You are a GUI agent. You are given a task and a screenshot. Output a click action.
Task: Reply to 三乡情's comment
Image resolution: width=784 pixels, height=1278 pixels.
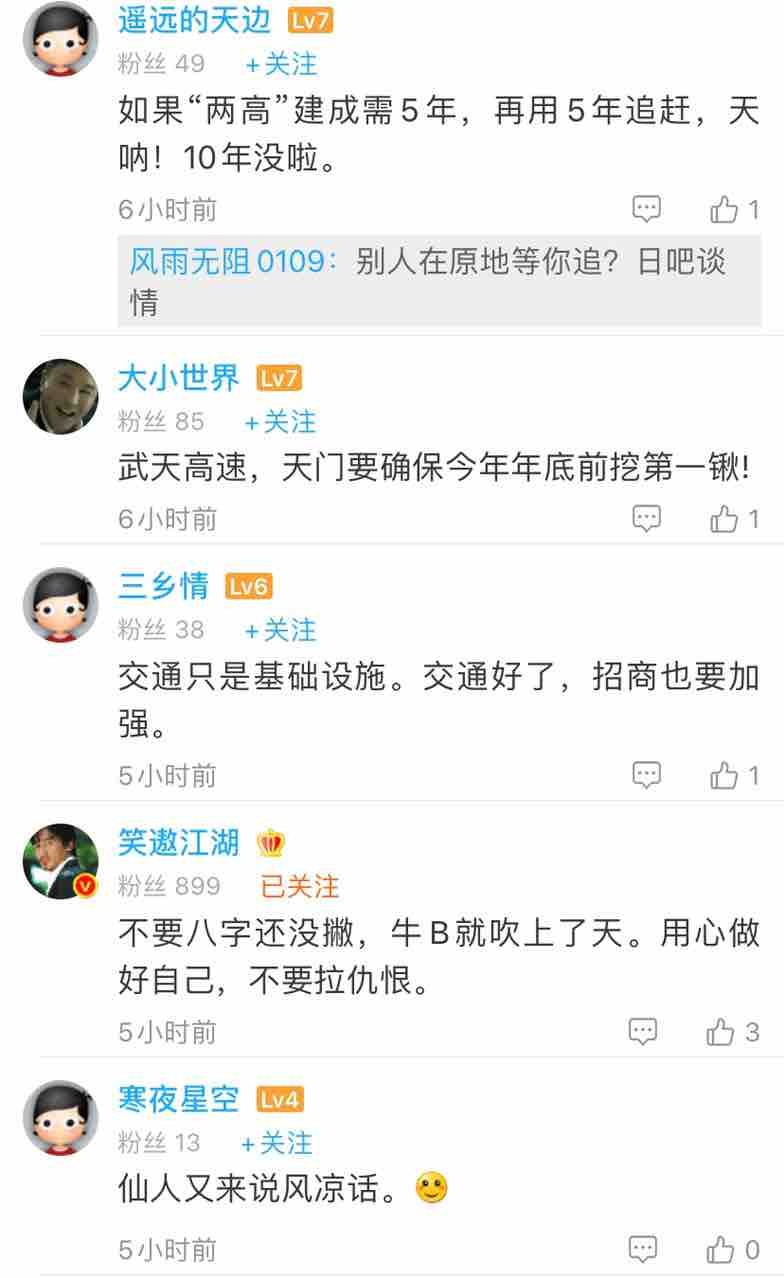coord(647,775)
